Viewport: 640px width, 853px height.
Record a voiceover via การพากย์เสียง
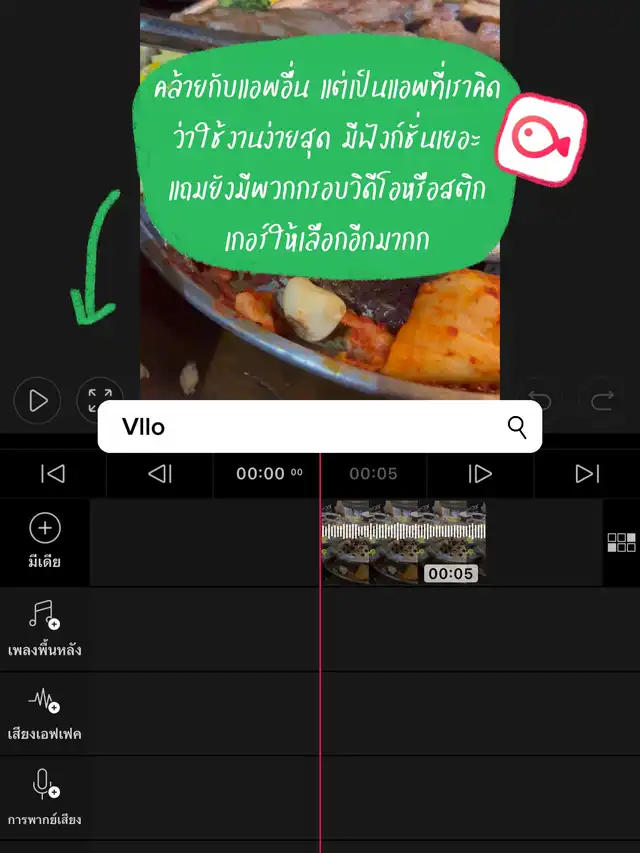click(44, 797)
